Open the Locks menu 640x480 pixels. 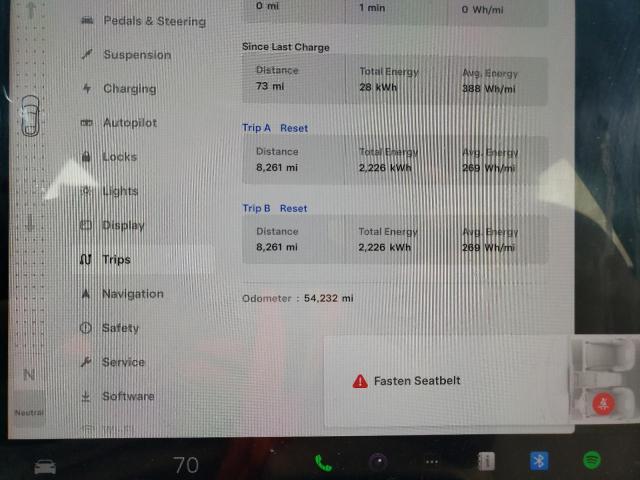(119, 157)
